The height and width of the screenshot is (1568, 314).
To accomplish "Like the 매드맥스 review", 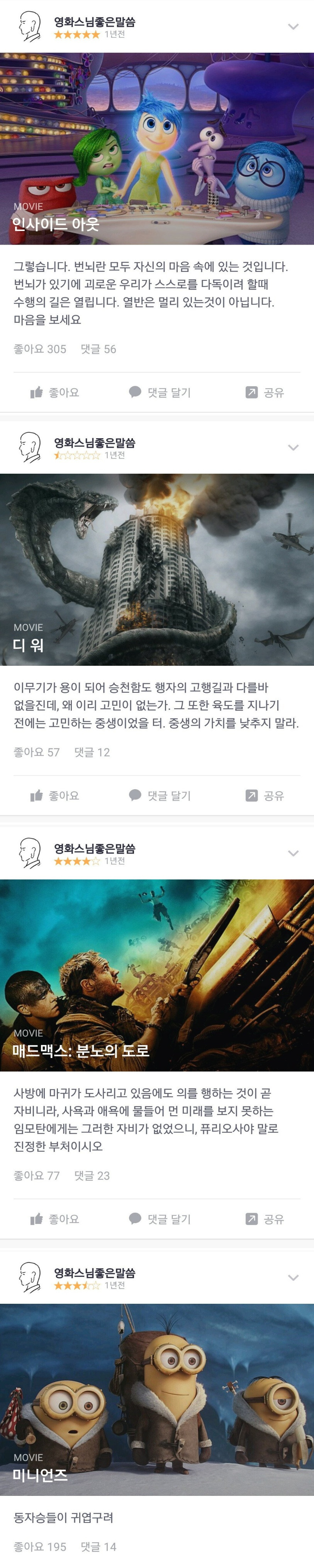I will click(x=55, y=1219).
